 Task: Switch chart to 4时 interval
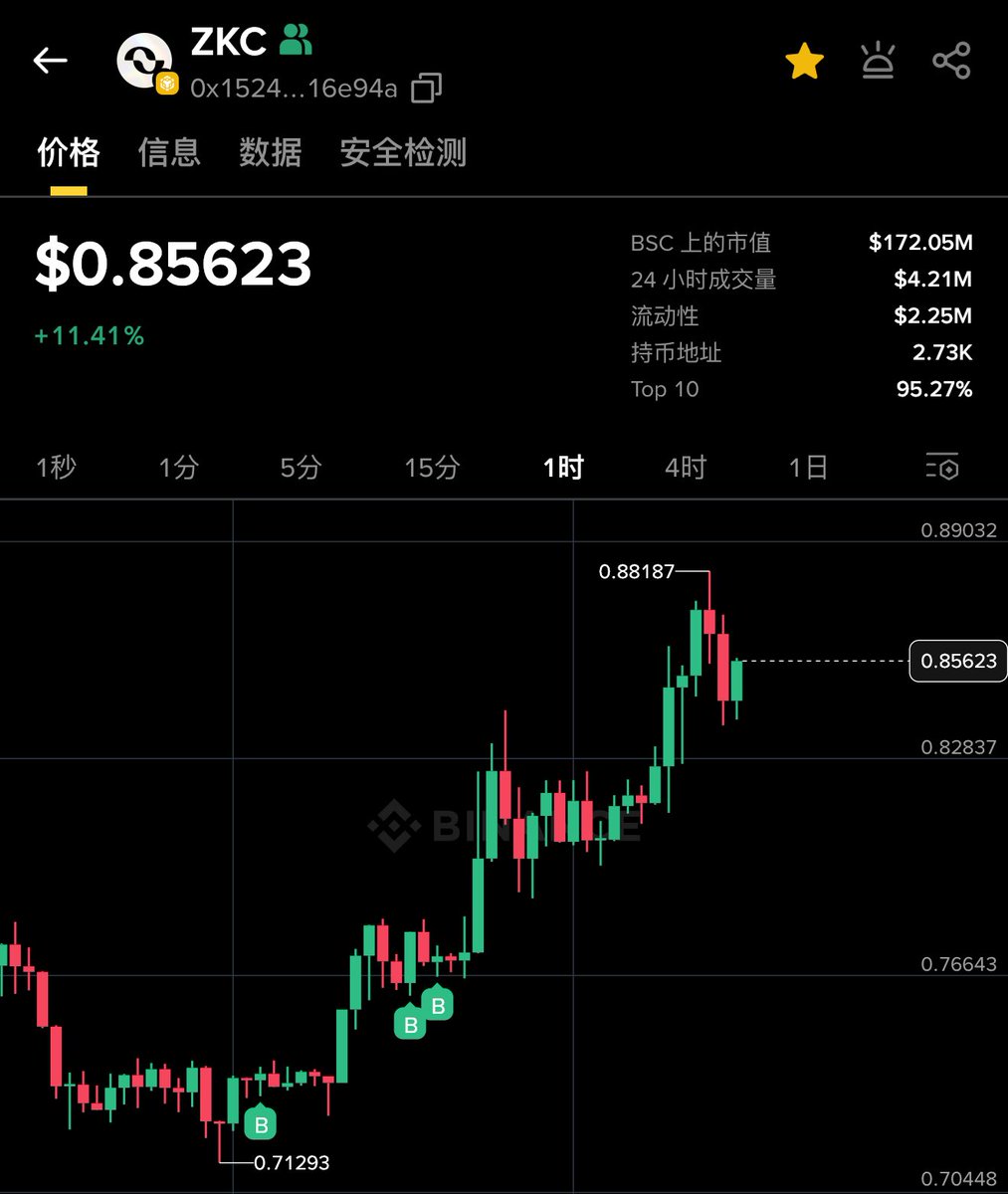pos(686,467)
